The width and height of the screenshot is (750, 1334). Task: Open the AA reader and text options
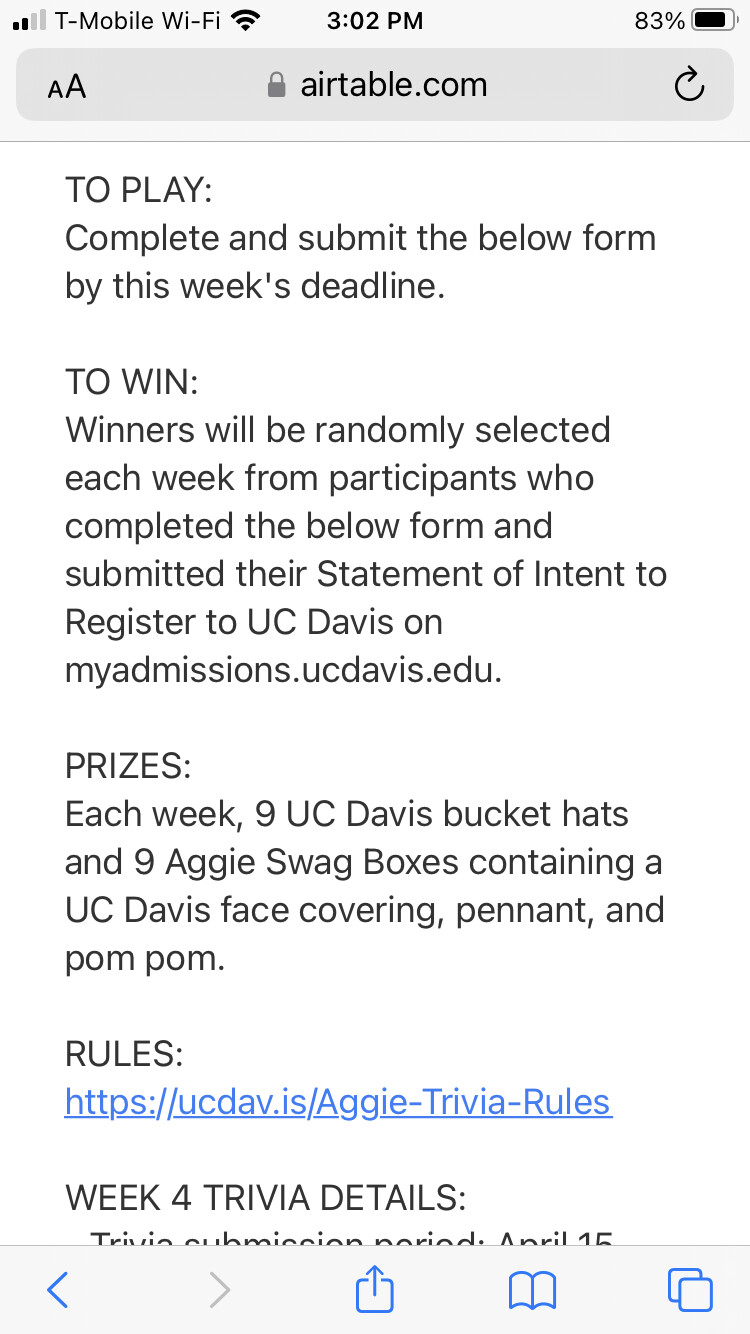click(x=67, y=87)
